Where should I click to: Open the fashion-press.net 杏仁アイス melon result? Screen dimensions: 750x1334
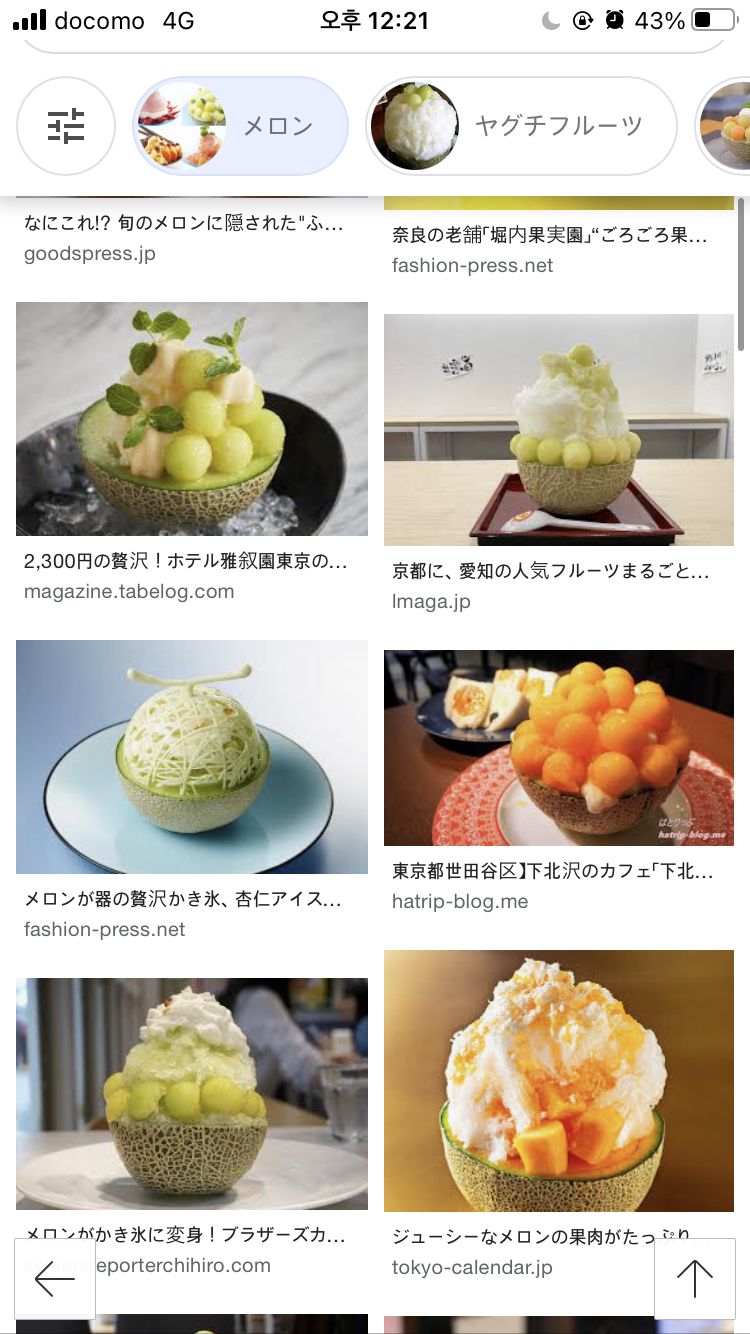tap(192, 757)
